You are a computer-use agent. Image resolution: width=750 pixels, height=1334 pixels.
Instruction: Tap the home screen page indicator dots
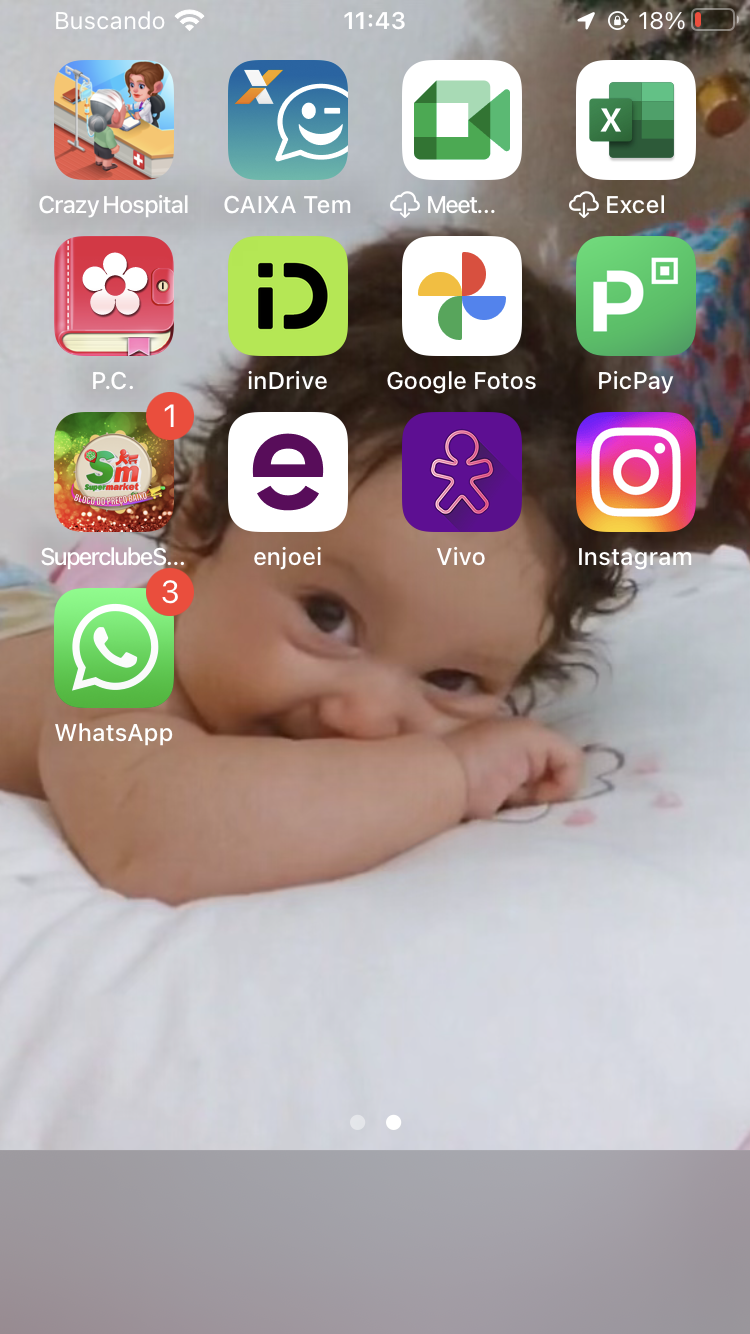coord(375,1123)
